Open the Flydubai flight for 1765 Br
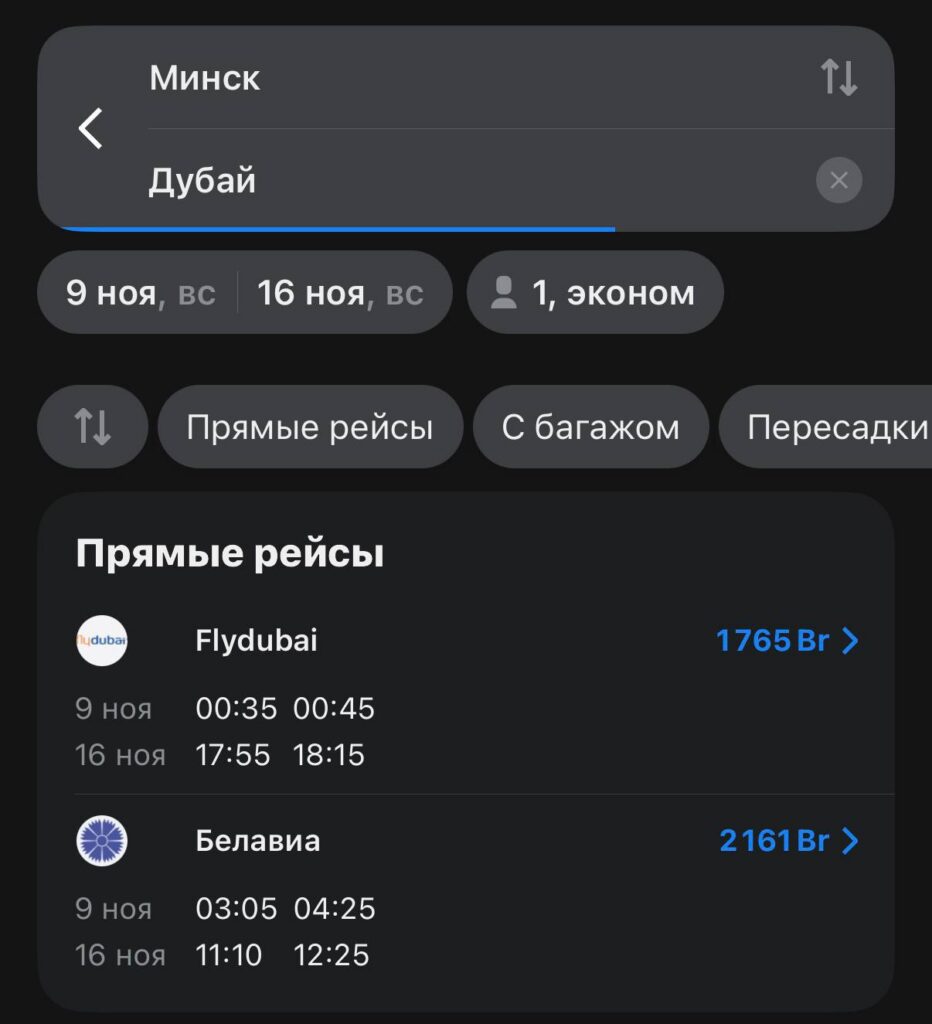This screenshot has height=1024, width=932. pos(786,641)
